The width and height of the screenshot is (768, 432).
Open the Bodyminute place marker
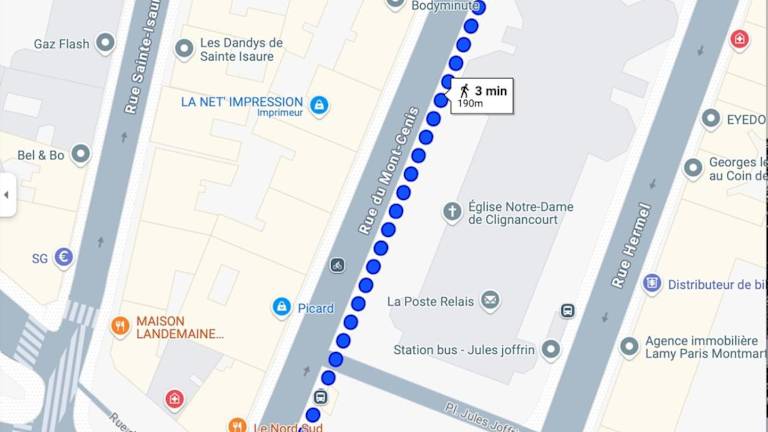(x=396, y=5)
